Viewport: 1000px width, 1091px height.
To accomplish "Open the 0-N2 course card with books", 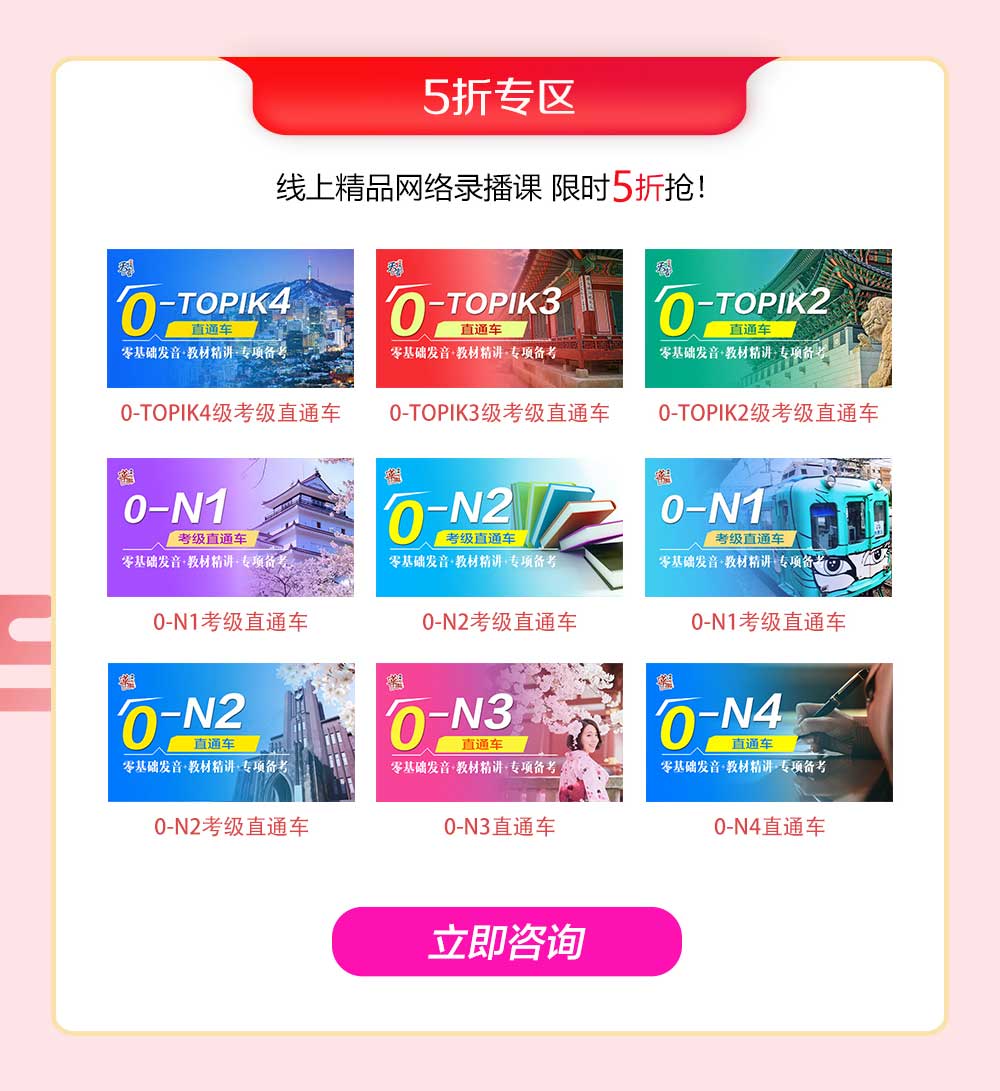I will point(499,527).
